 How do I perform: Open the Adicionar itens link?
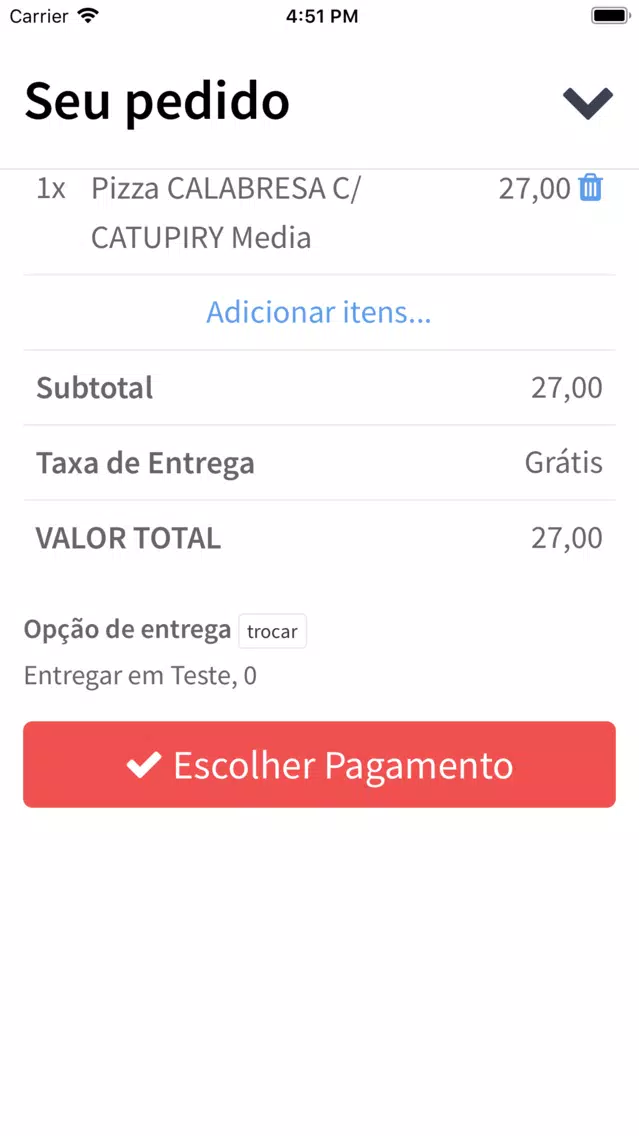[319, 312]
